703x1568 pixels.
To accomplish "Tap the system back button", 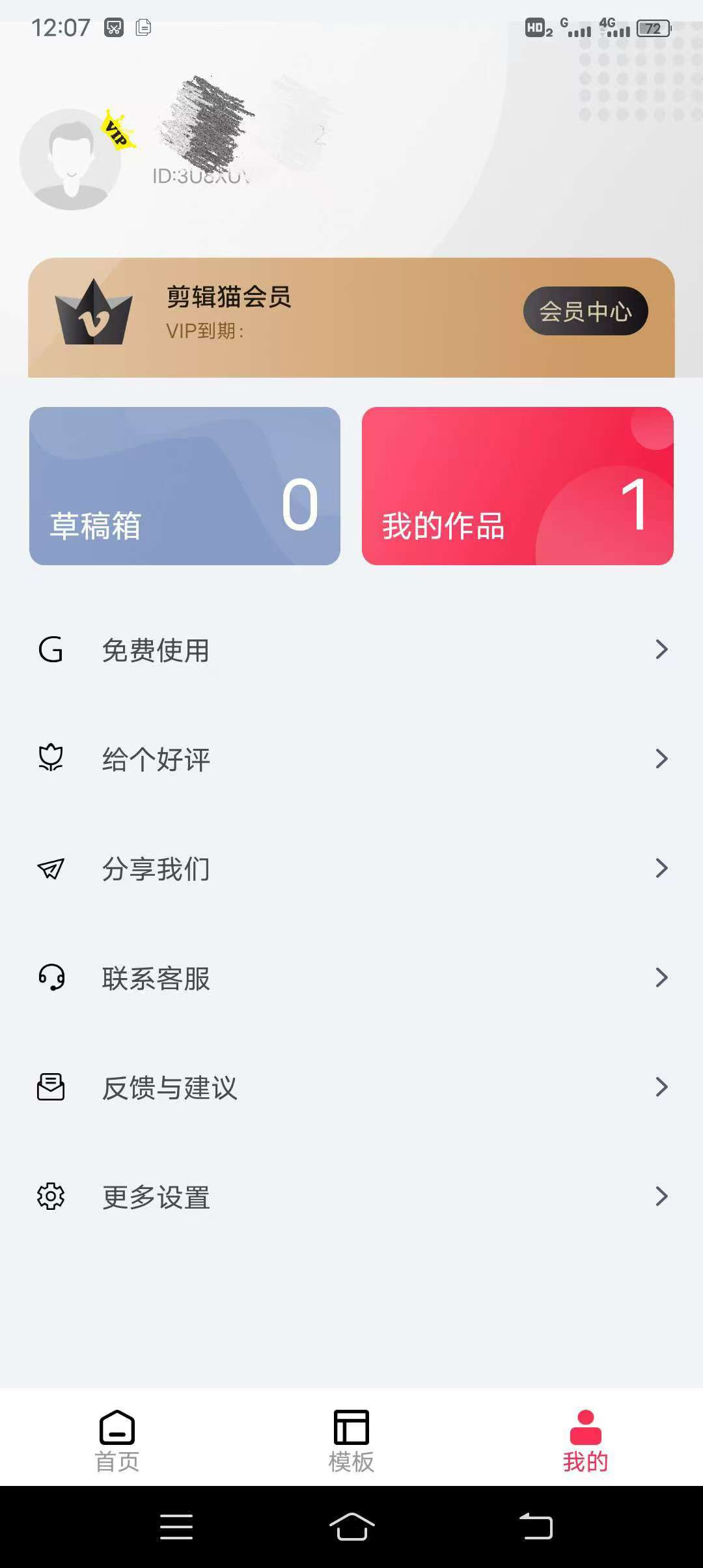I will [536, 1526].
